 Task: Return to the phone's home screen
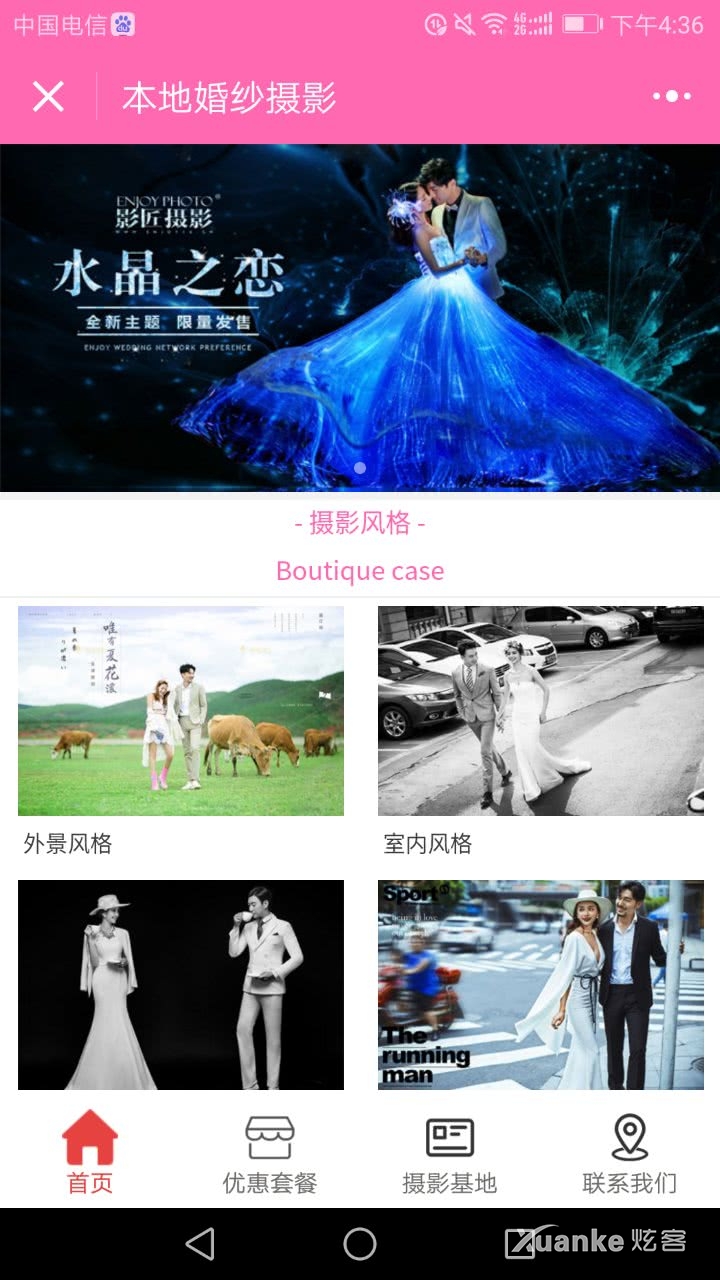[x=360, y=1244]
